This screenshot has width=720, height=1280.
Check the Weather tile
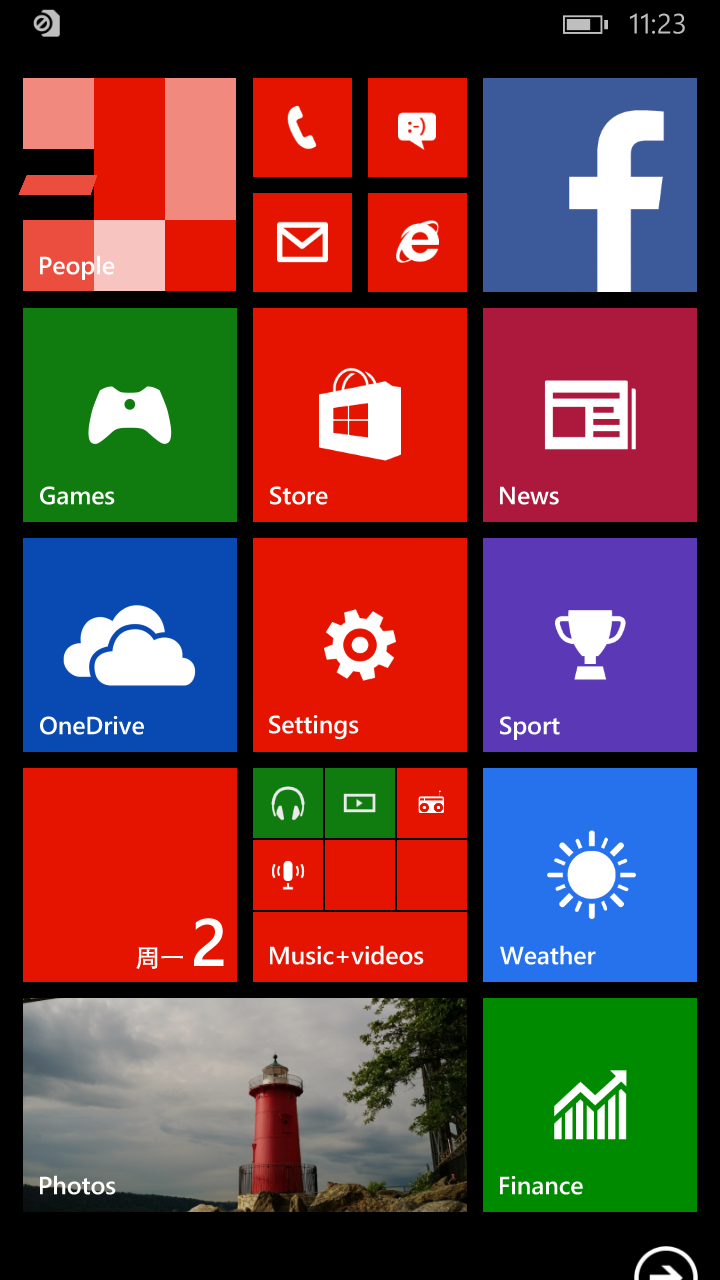pos(590,875)
